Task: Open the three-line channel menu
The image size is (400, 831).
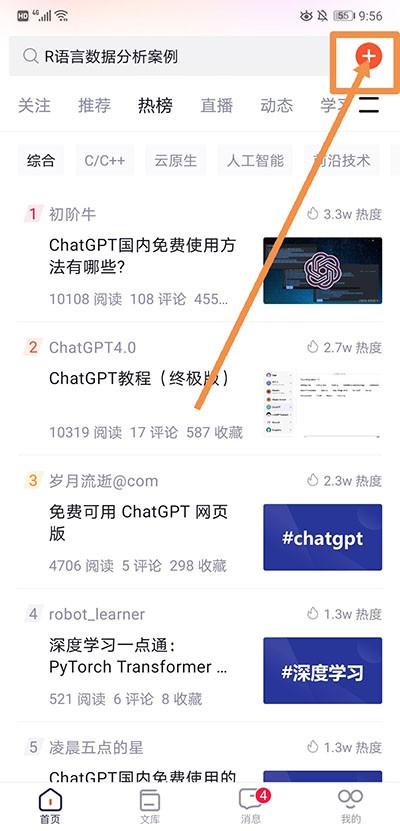Action: [x=369, y=104]
